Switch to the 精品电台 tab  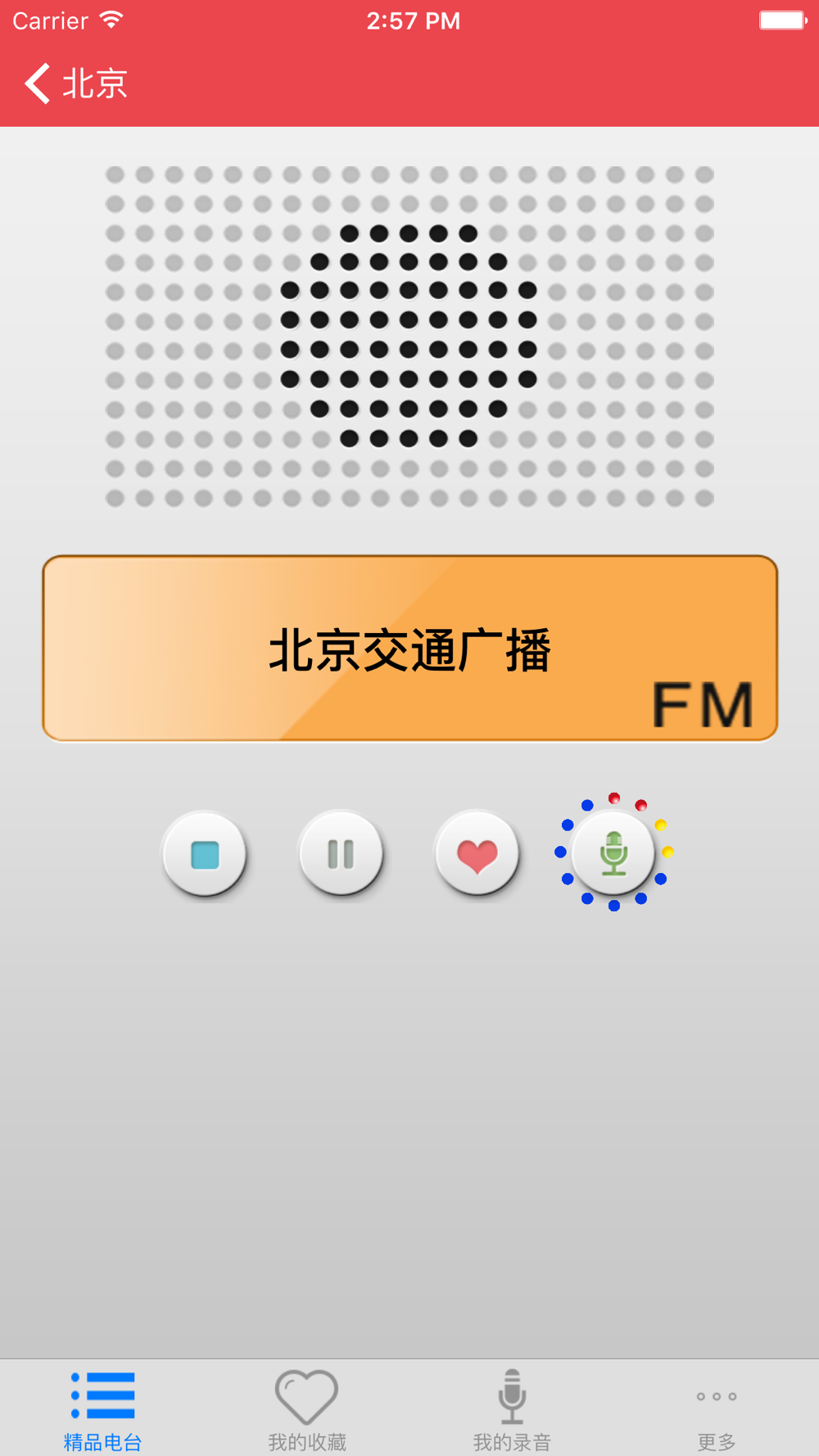pyautogui.click(x=102, y=1410)
